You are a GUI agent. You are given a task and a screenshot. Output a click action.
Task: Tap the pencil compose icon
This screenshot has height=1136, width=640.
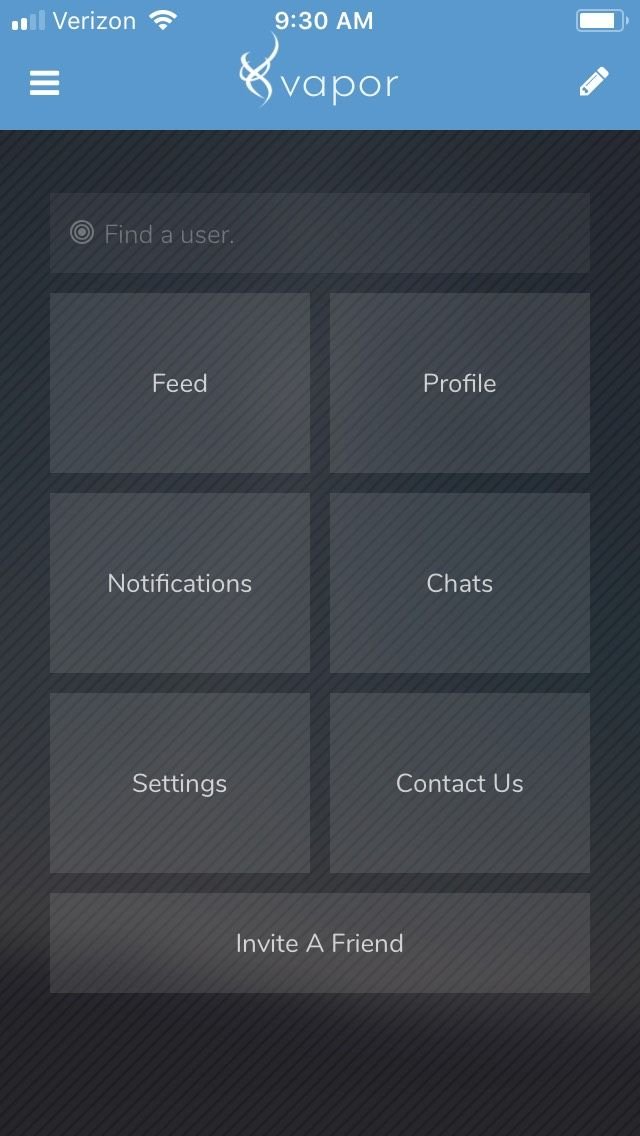(x=594, y=82)
